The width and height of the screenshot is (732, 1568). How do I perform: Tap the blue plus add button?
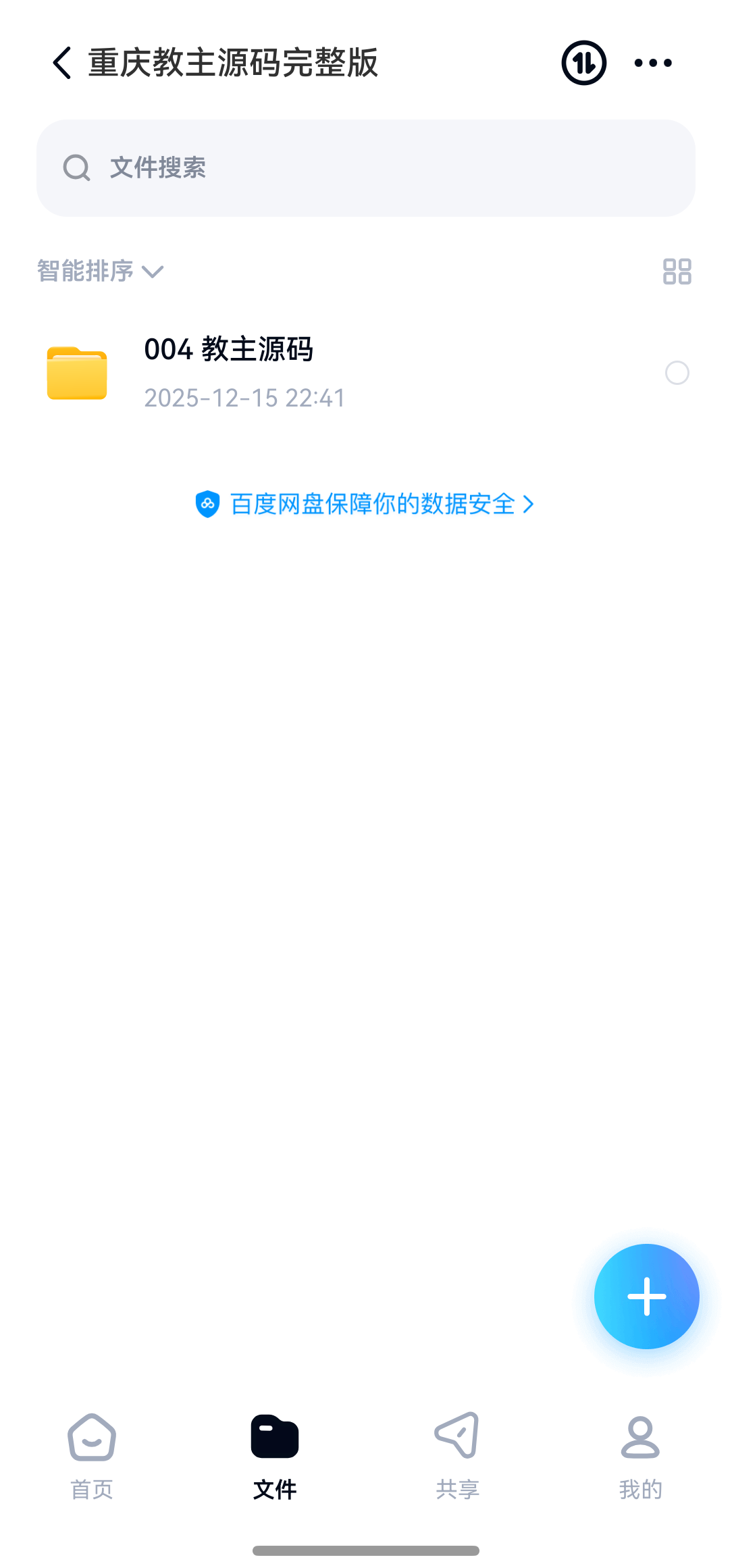pyautogui.click(x=646, y=1296)
